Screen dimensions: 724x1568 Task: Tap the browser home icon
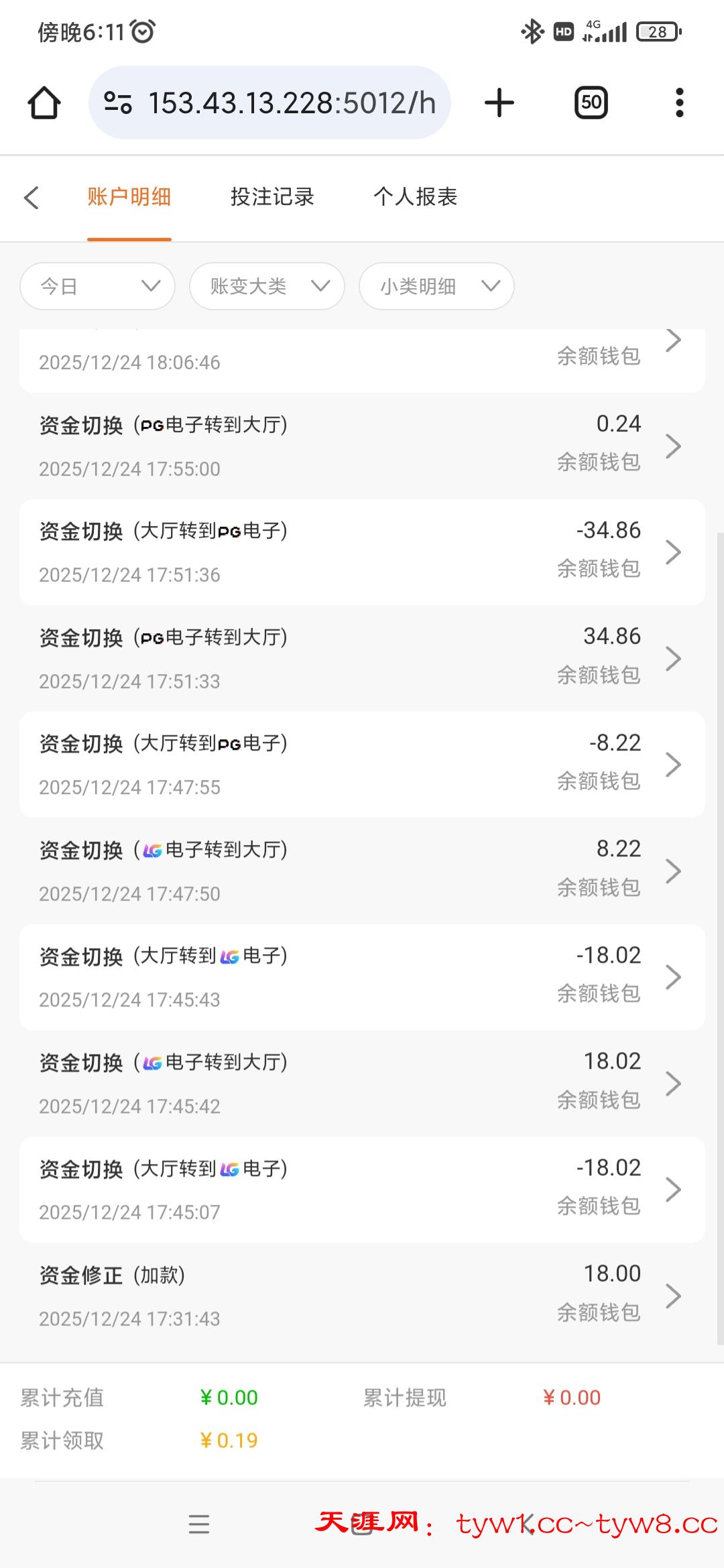tap(44, 103)
